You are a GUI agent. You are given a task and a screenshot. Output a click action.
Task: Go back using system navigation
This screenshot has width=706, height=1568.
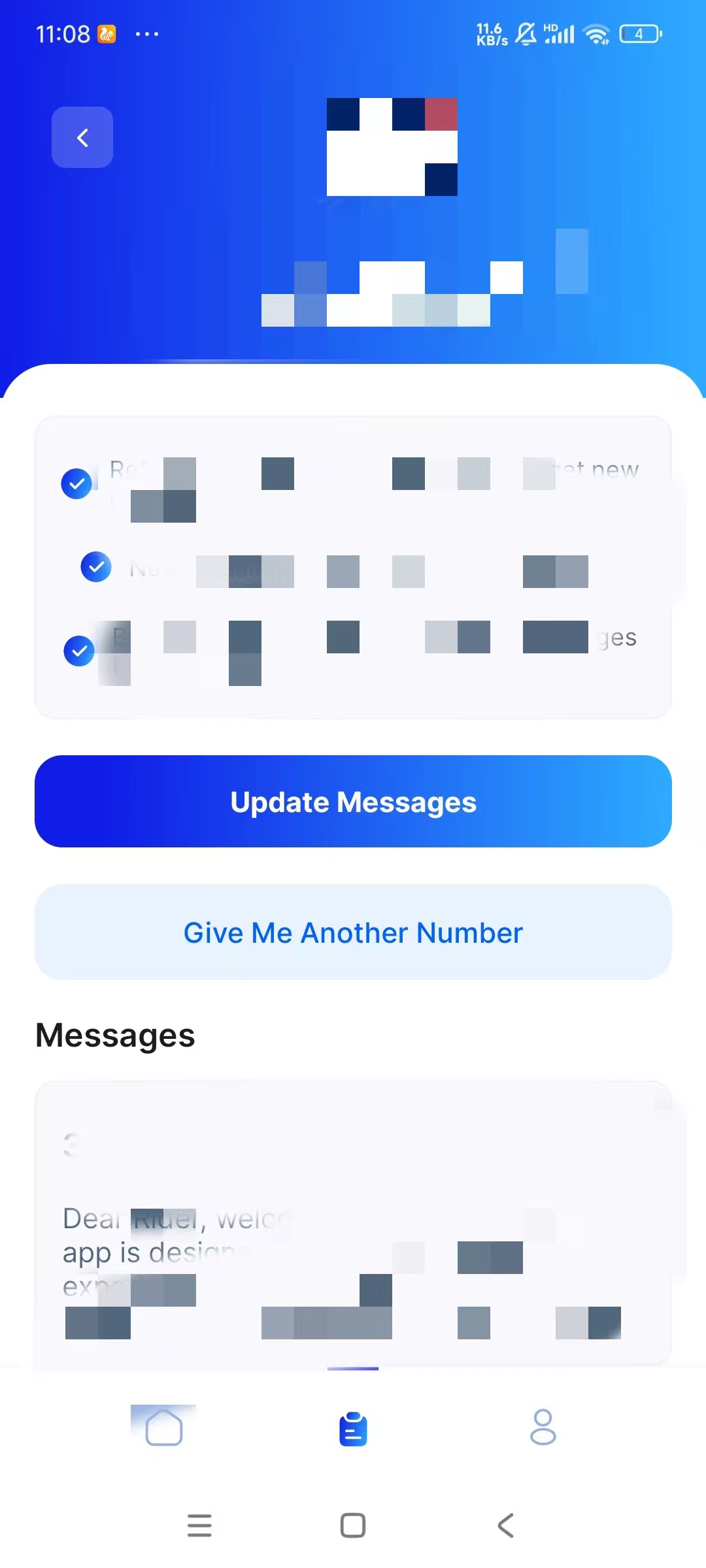click(x=505, y=1526)
